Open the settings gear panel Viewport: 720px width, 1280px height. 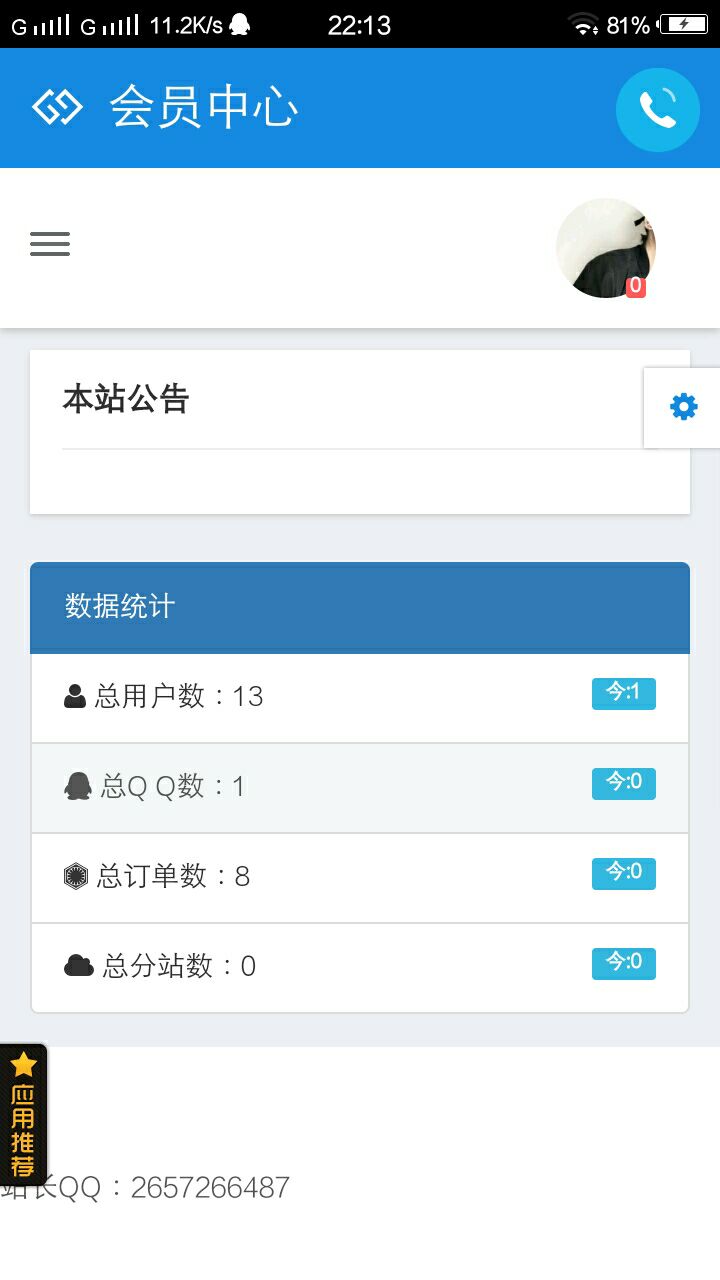(683, 407)
